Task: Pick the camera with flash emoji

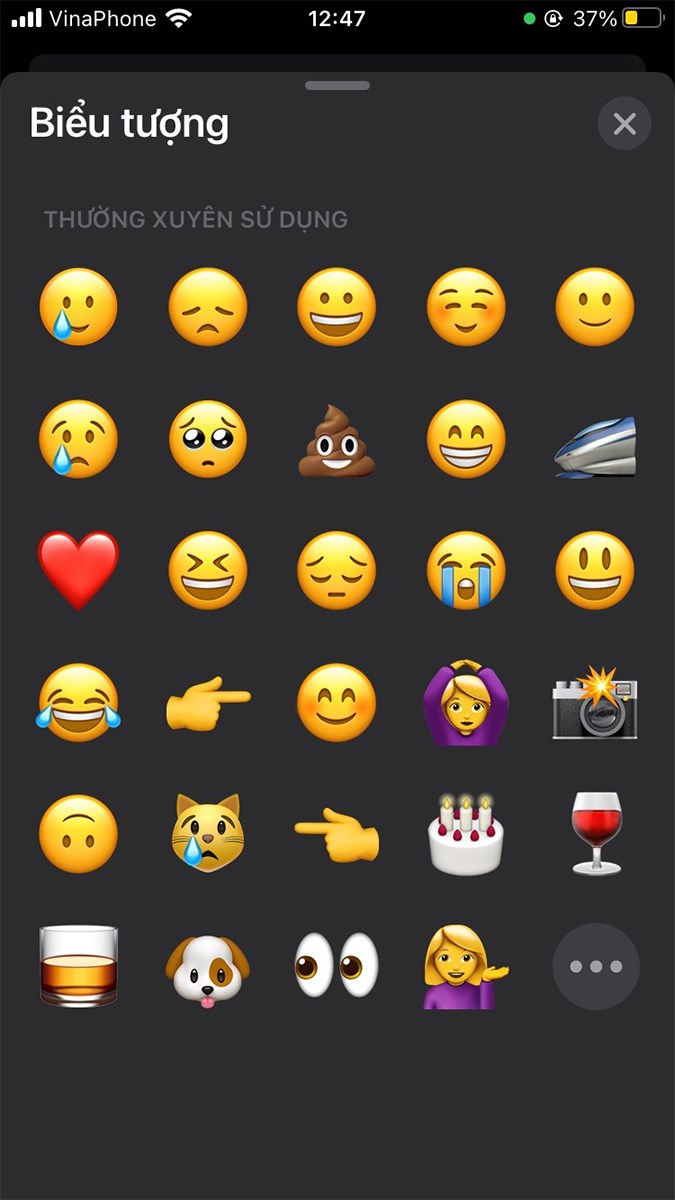Action: point(596,702)
